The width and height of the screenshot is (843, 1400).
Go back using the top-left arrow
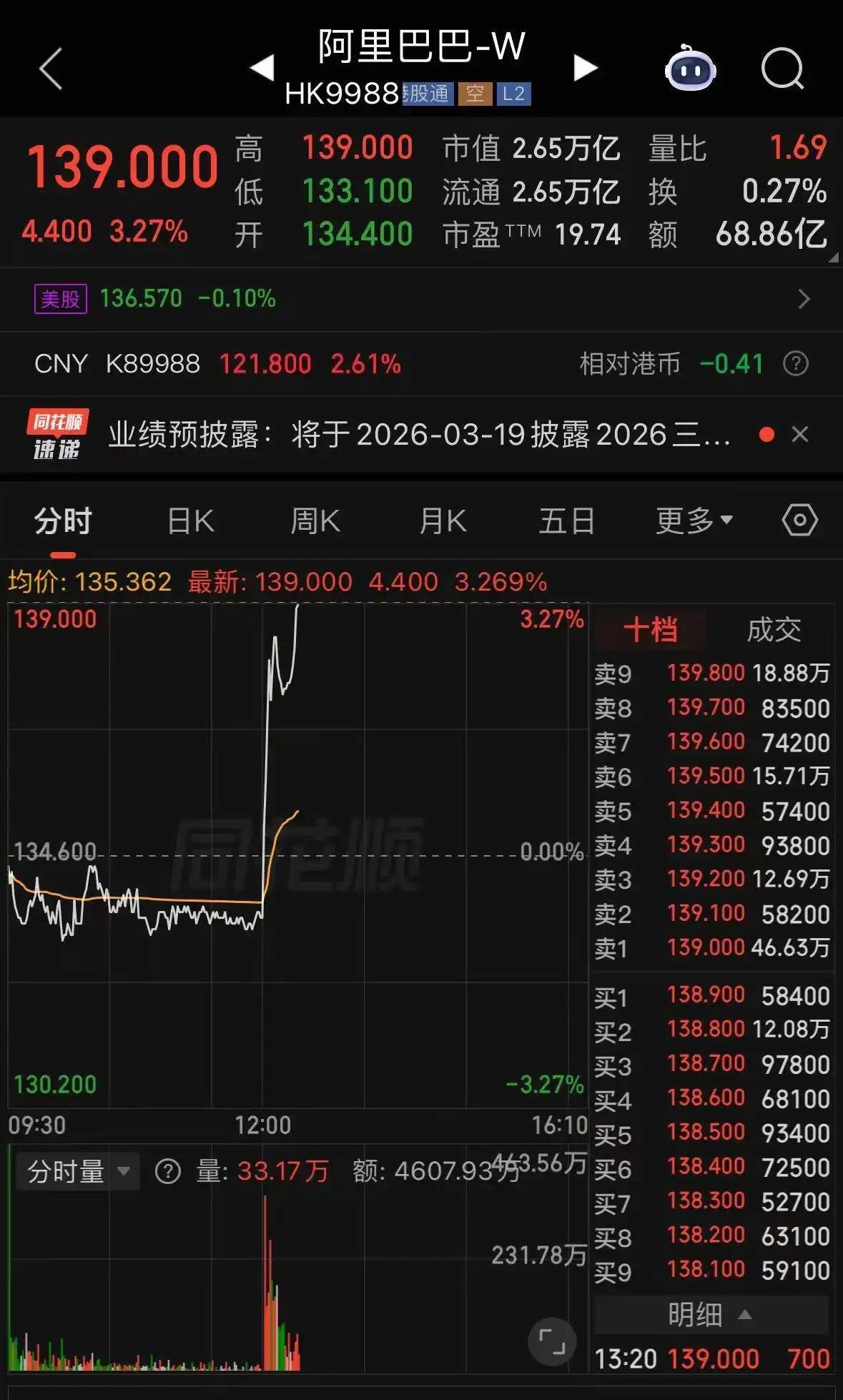(x=51, y=69)
